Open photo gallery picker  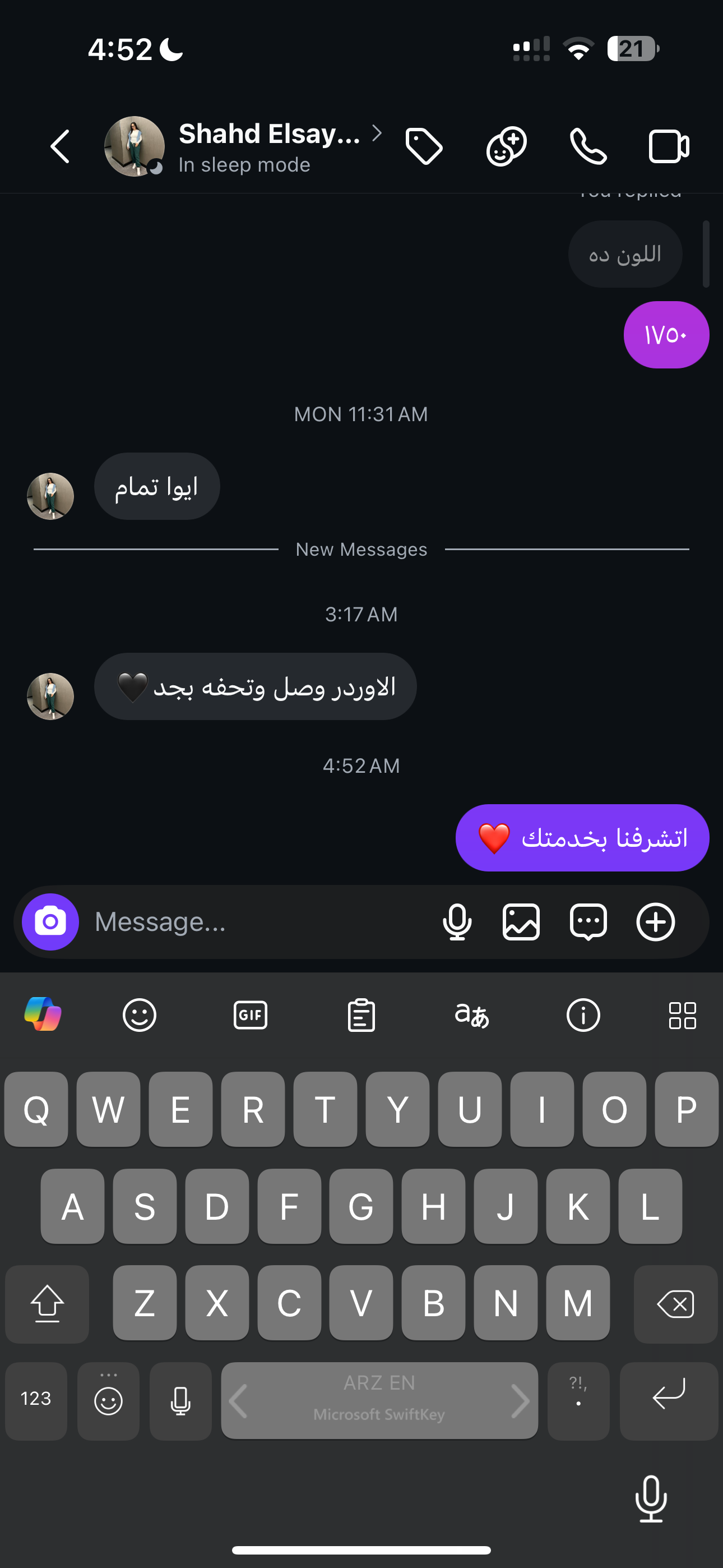[521, 921]
